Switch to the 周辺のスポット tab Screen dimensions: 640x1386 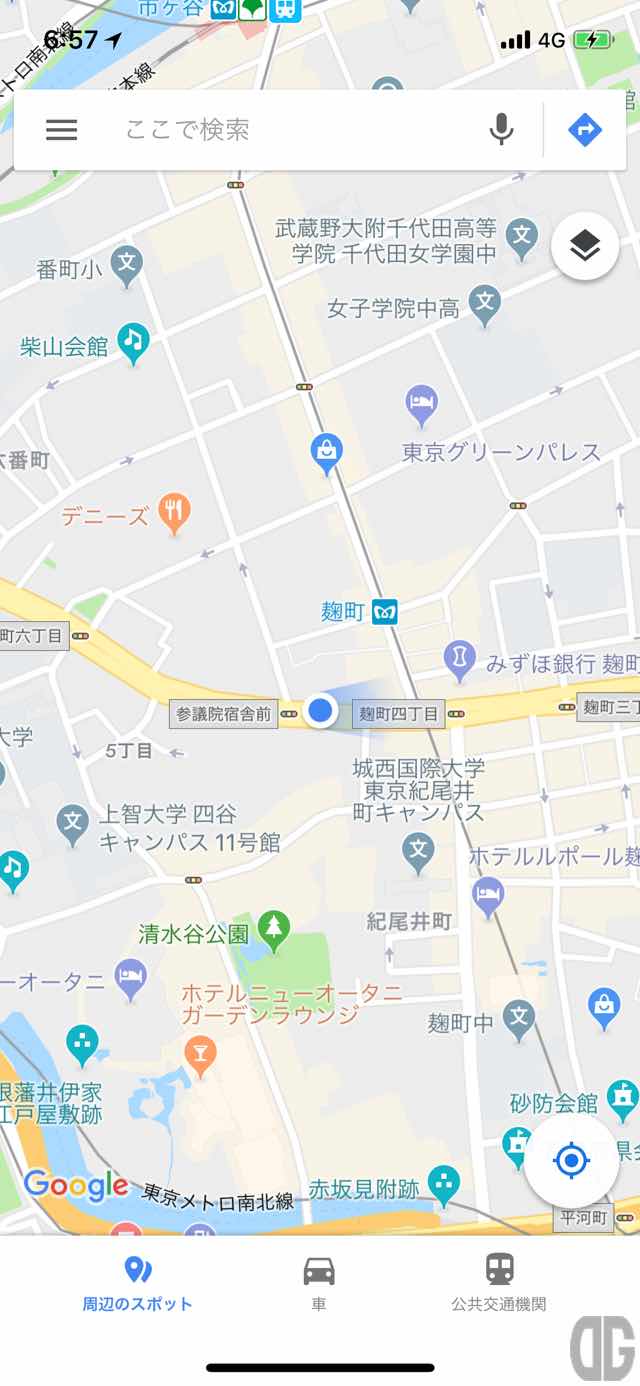pos(137,1284)
